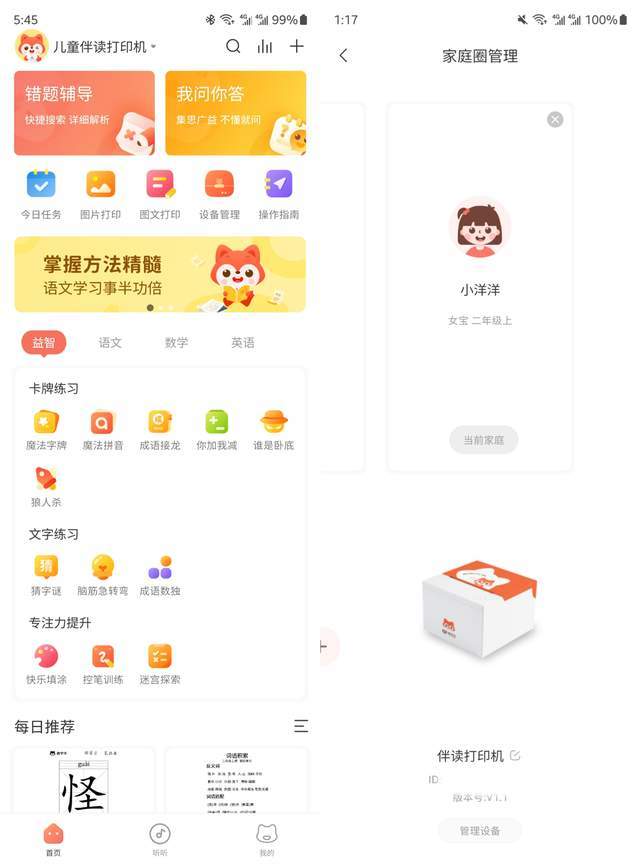Screen dimensions: 640x864
Task: Open 今日任务
Action: 41,194
